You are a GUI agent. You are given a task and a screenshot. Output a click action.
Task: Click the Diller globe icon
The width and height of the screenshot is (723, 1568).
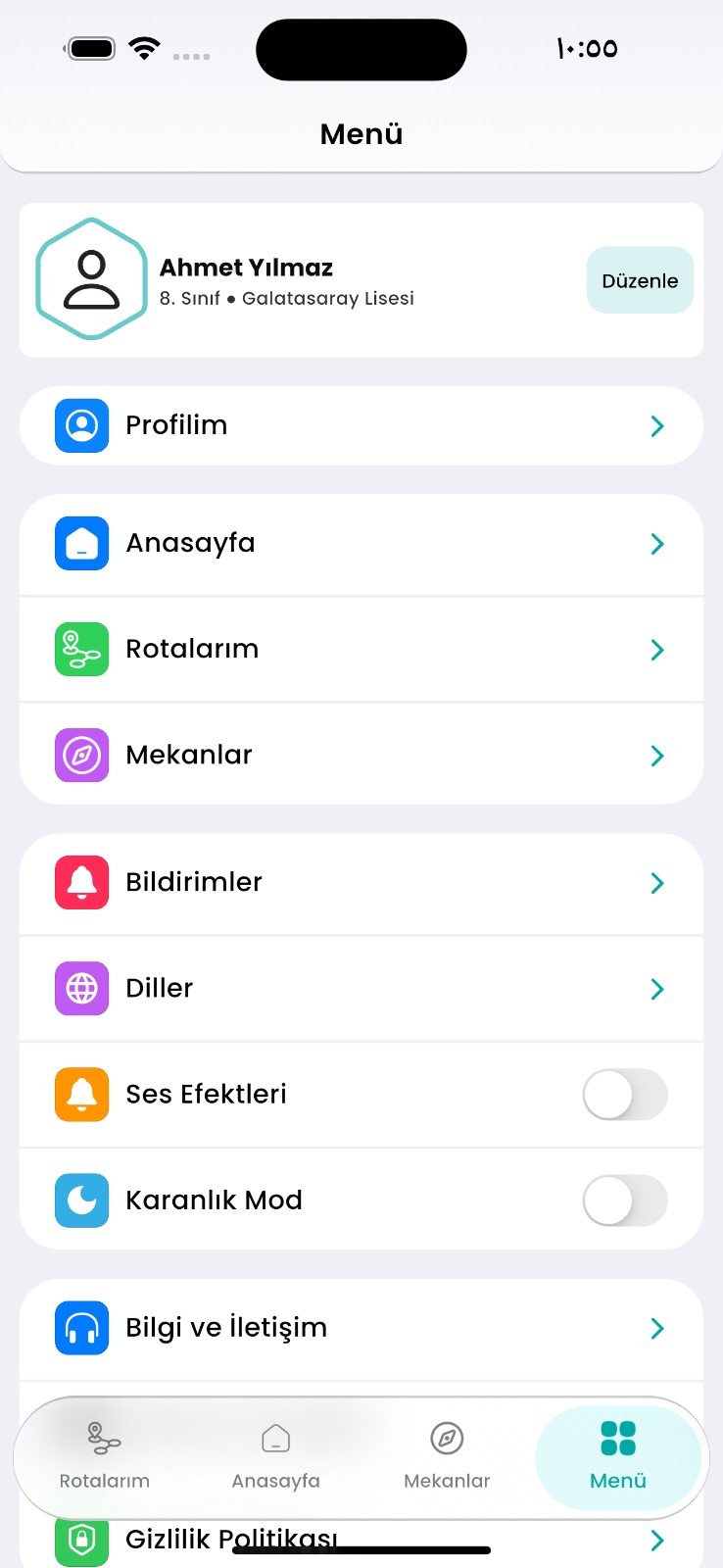[x=81, y=988]
